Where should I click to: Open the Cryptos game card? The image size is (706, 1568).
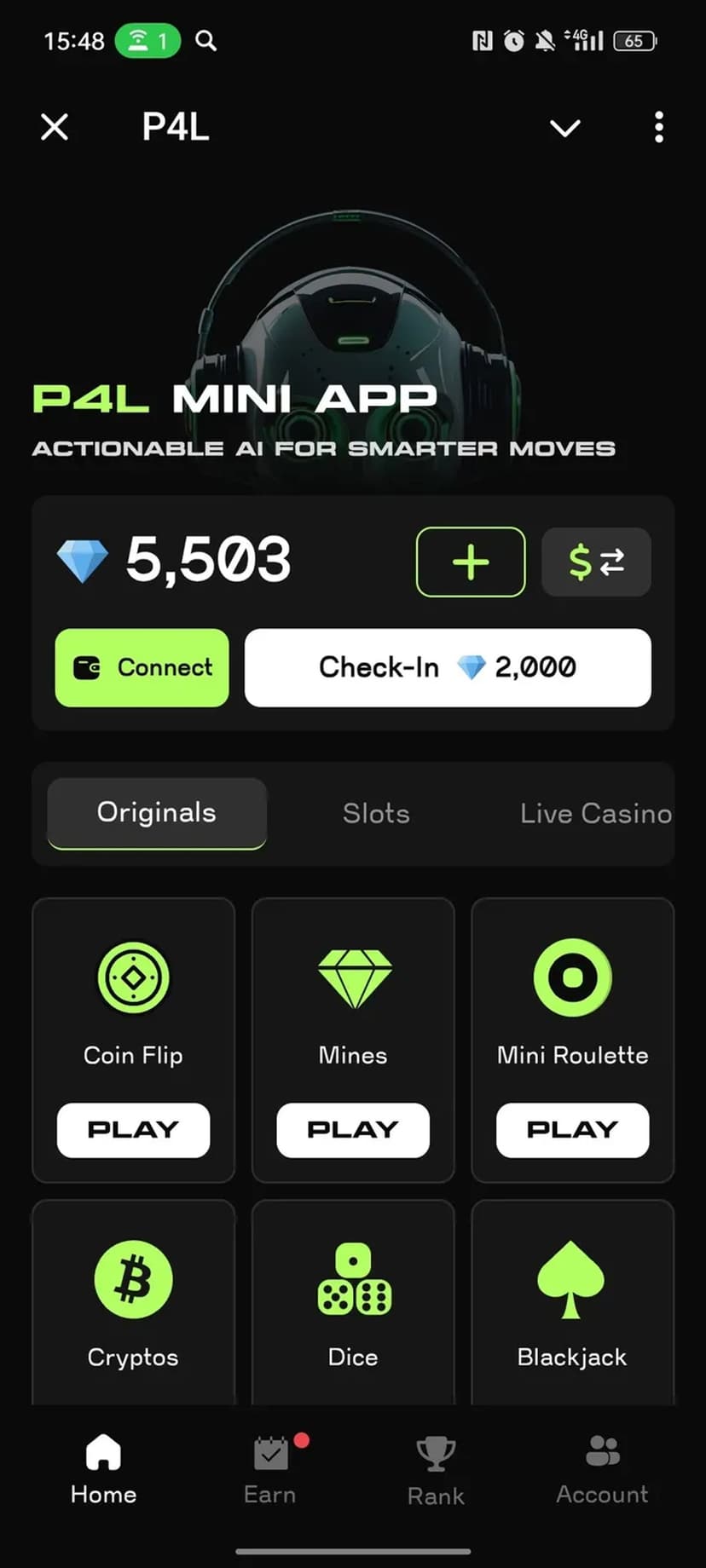[133, 1304]
